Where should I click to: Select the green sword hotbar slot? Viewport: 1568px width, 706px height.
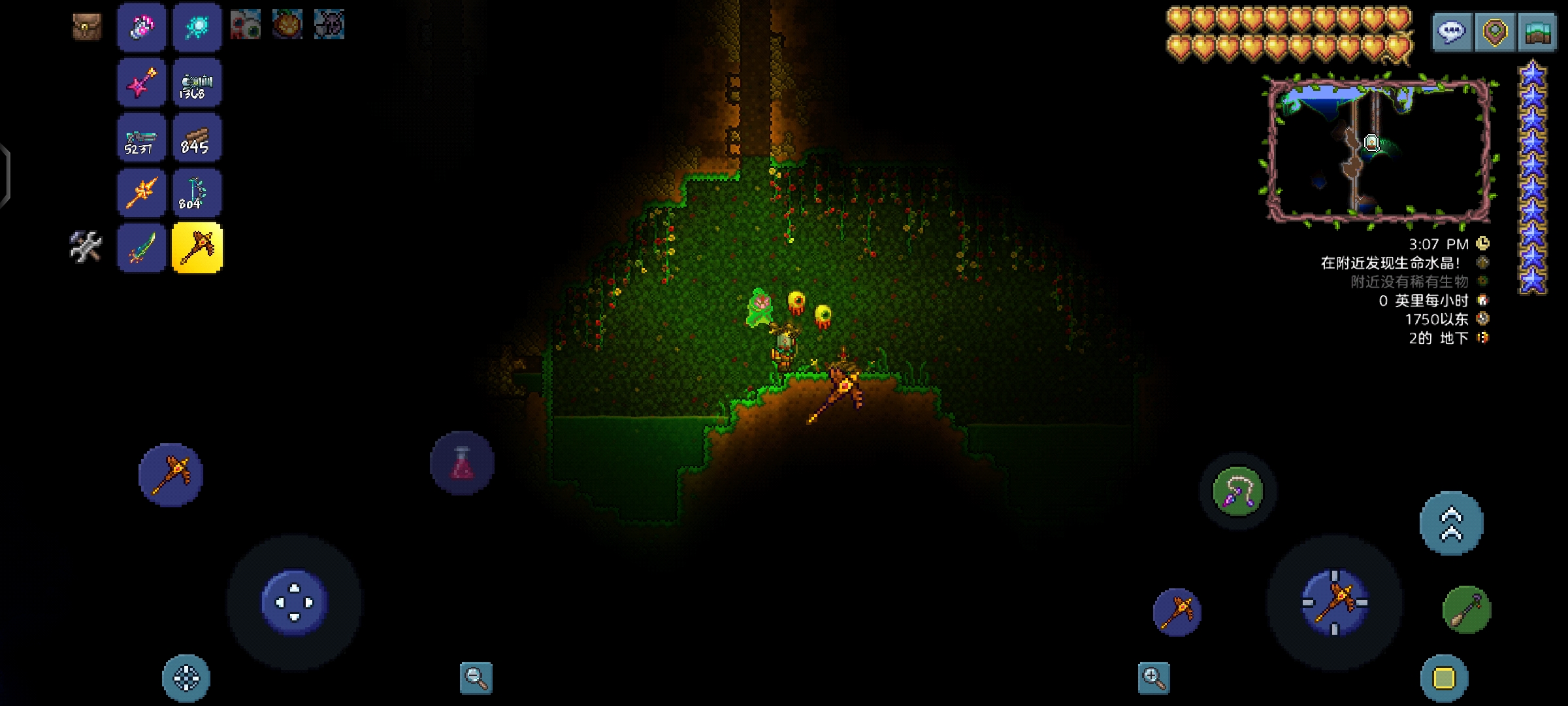pyautogui.click(x=141, y=248)
